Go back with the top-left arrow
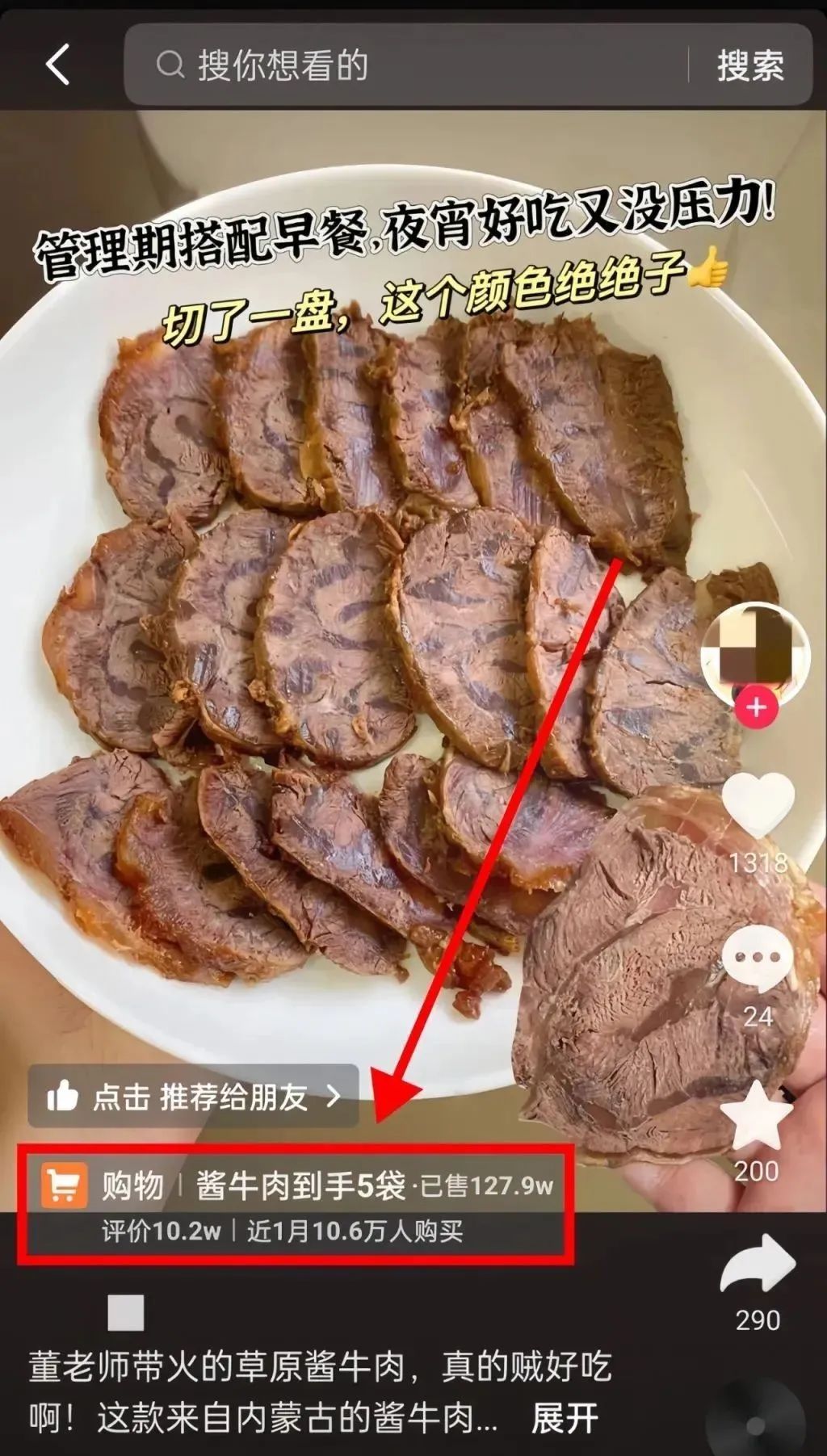The height and width of the screenshot is (1456, 827). coord(57,65)
